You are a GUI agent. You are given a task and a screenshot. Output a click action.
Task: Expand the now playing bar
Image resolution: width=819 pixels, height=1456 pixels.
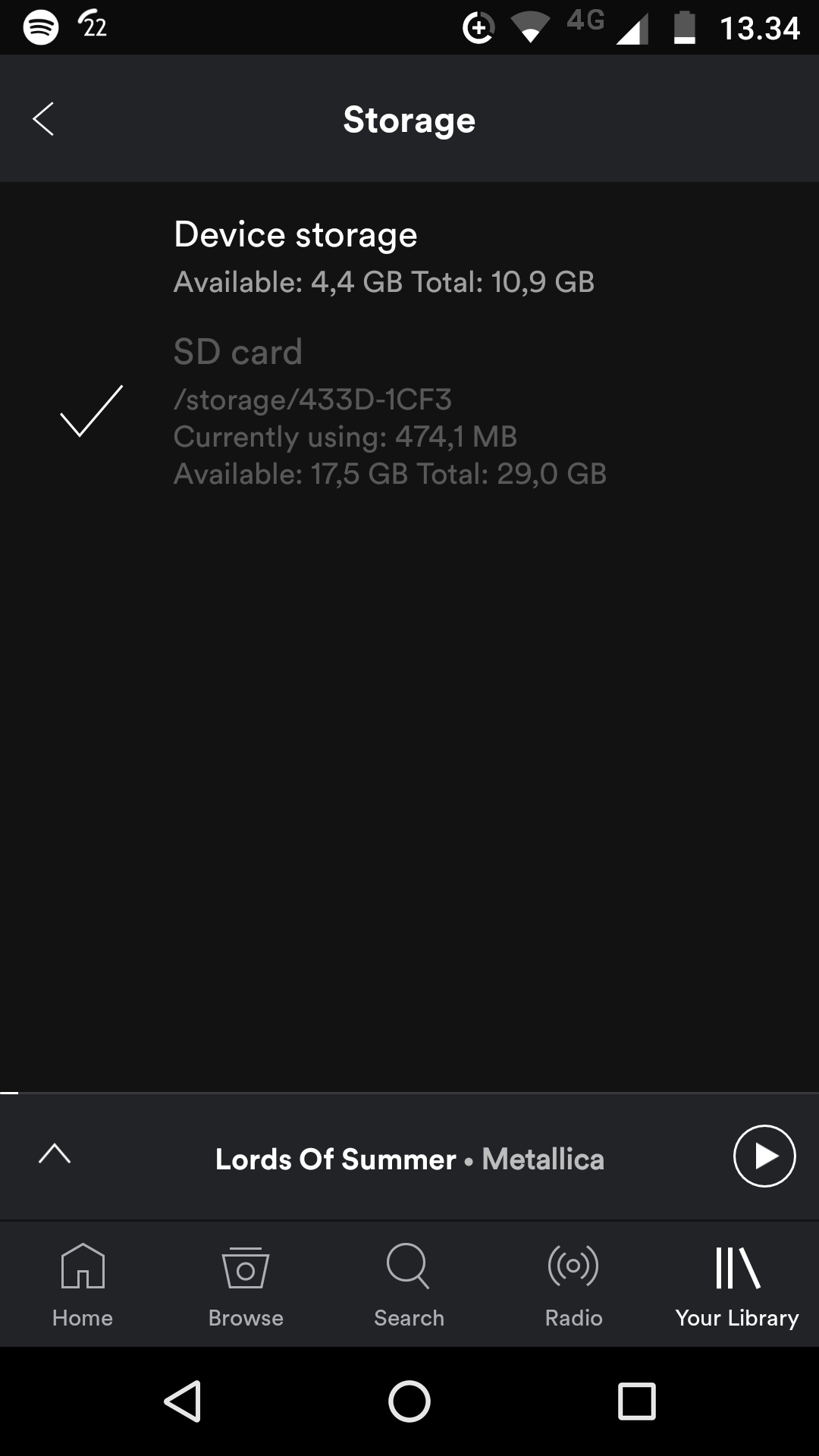(55, 1154)
